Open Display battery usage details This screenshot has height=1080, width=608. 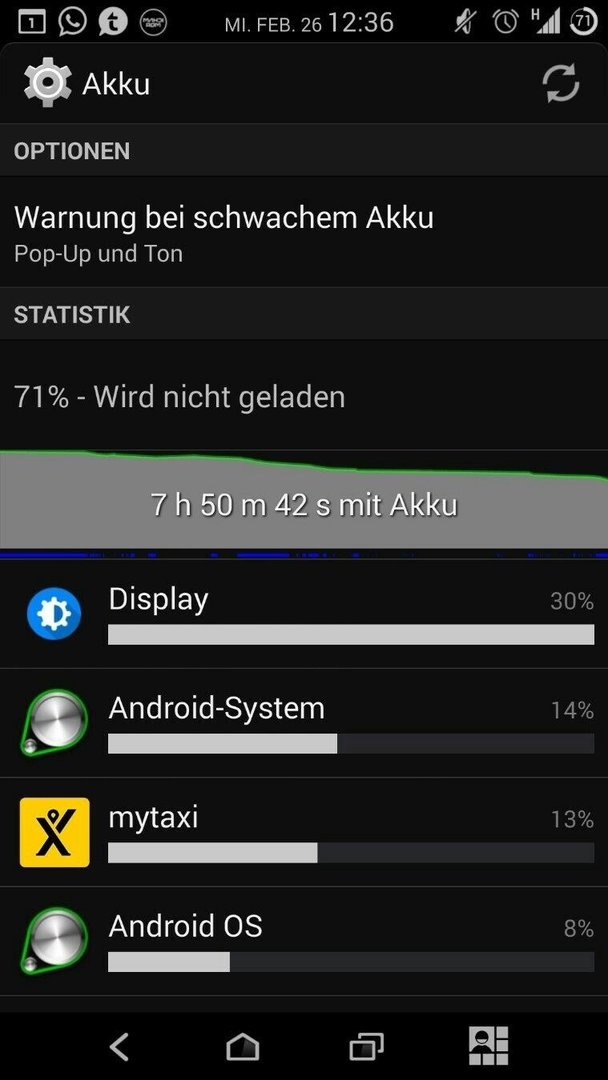[x=304, y=614]
